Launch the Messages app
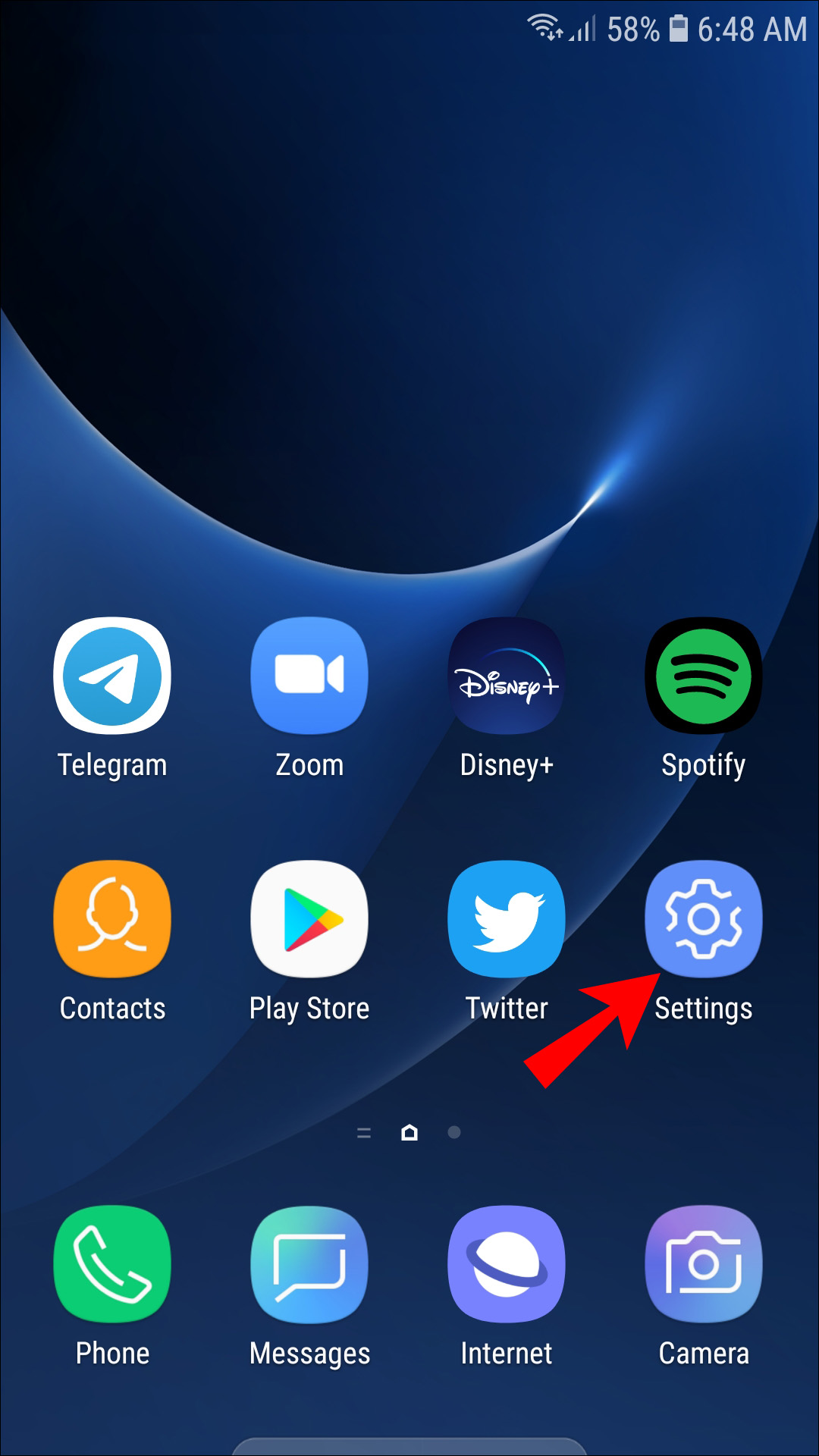Viewport: 819px width, 1456px height. point(309,1263)
